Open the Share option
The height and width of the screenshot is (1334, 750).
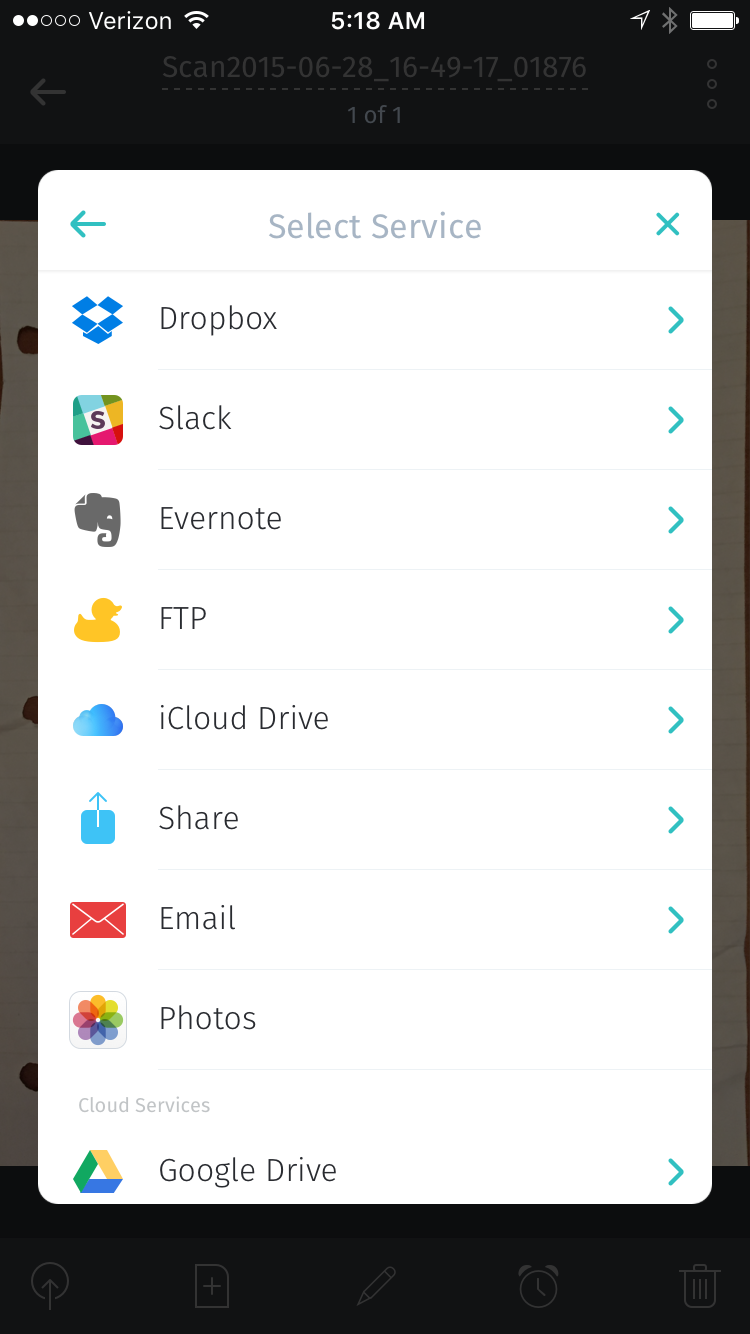(375, 820)
